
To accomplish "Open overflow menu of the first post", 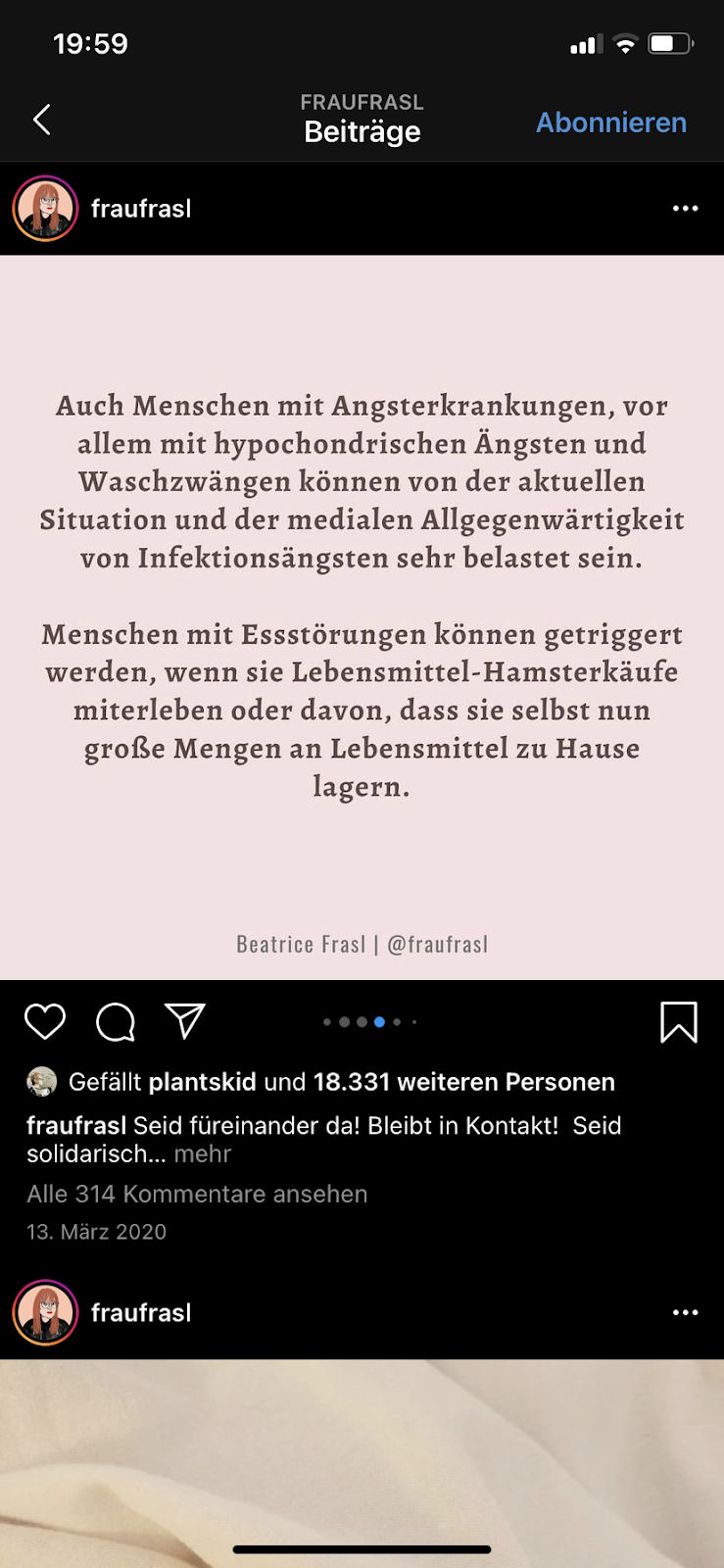I will [x=685, y=209].
